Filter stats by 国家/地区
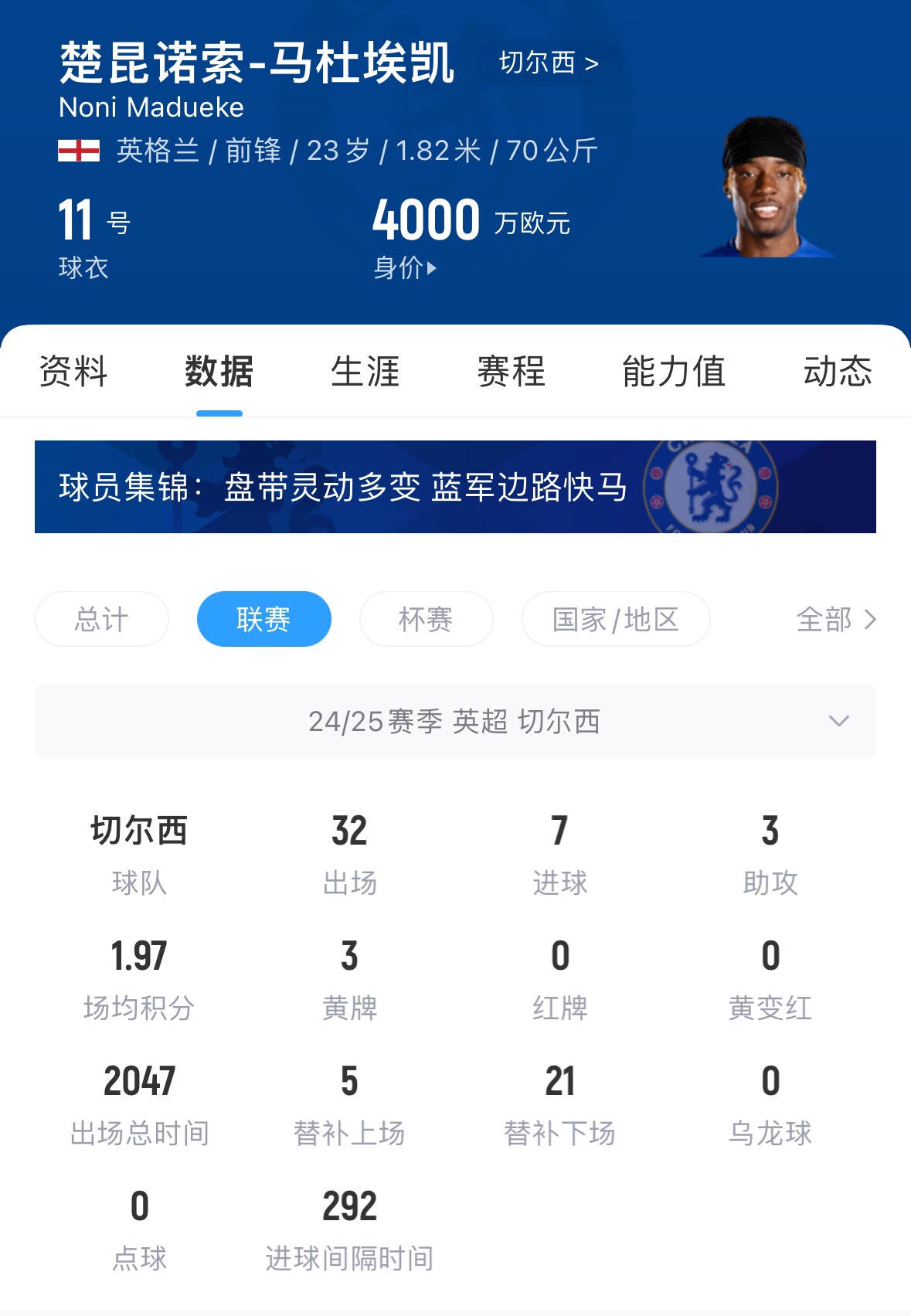This screenshot has height=1316, width=911. tap(616, 619)
